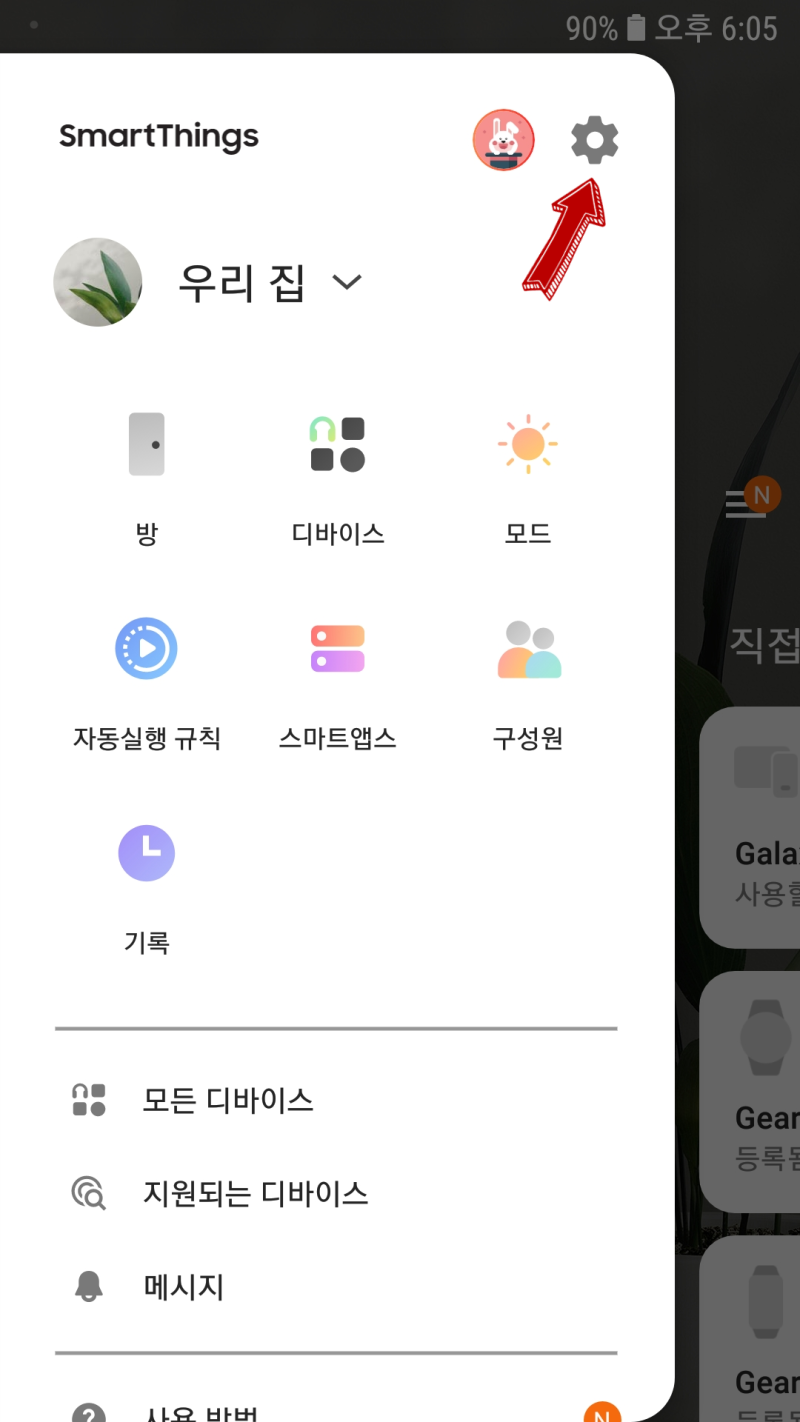
Task: Open the 모드 (Modes) sun icon
Action: click(x=528, y=444)
